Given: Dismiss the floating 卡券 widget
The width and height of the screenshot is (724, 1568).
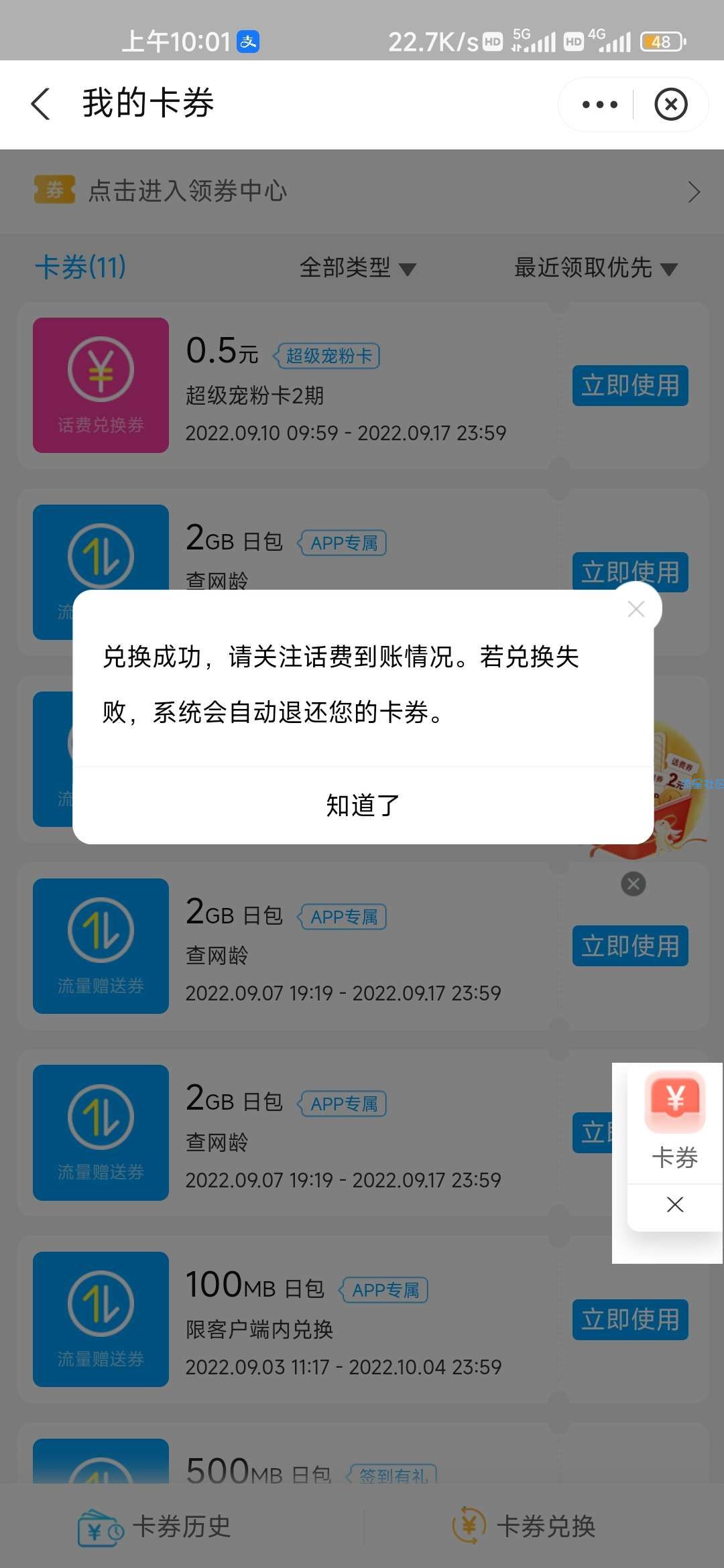Looking at the screenshot, I should (x=674, y=1205).
